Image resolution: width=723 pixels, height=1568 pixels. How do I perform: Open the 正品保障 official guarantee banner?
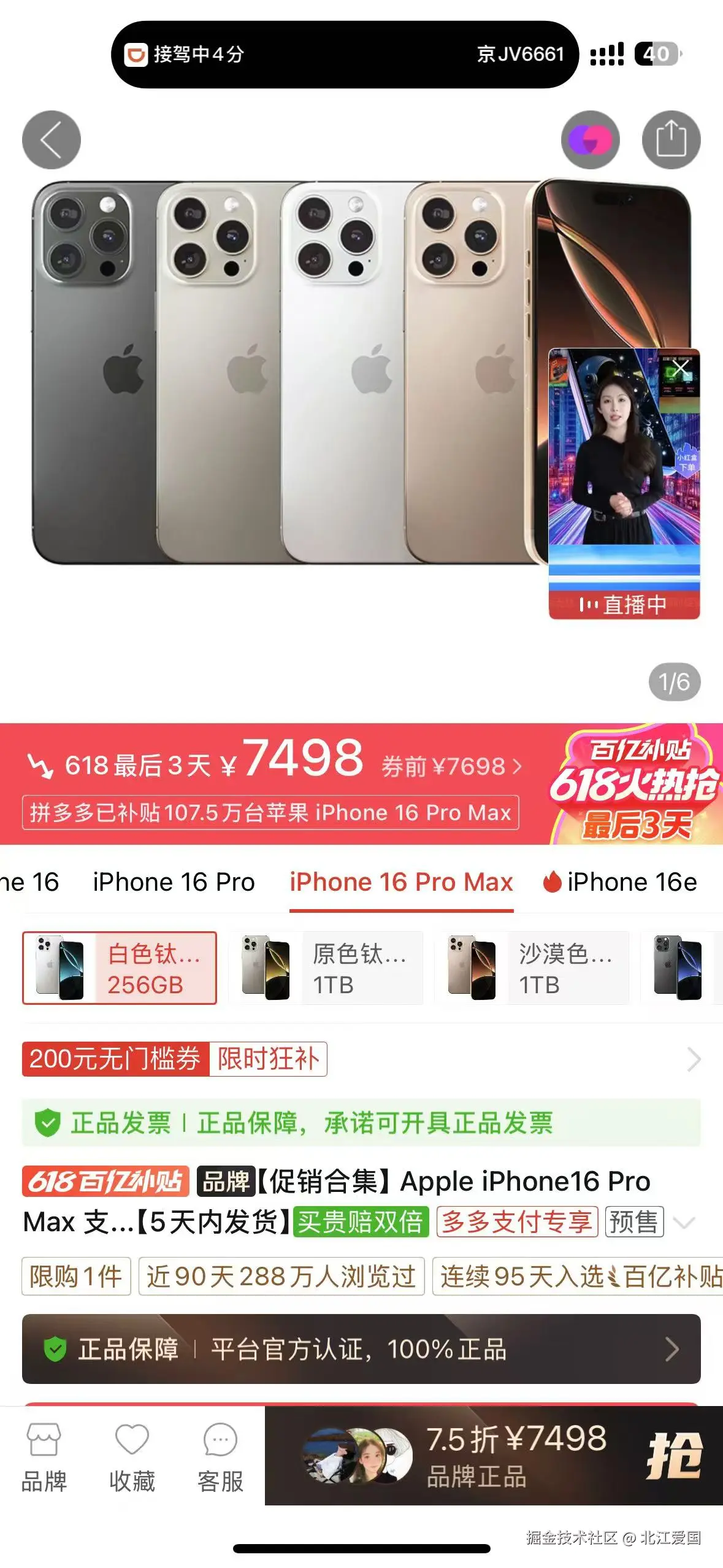(x=361, y=1349)
